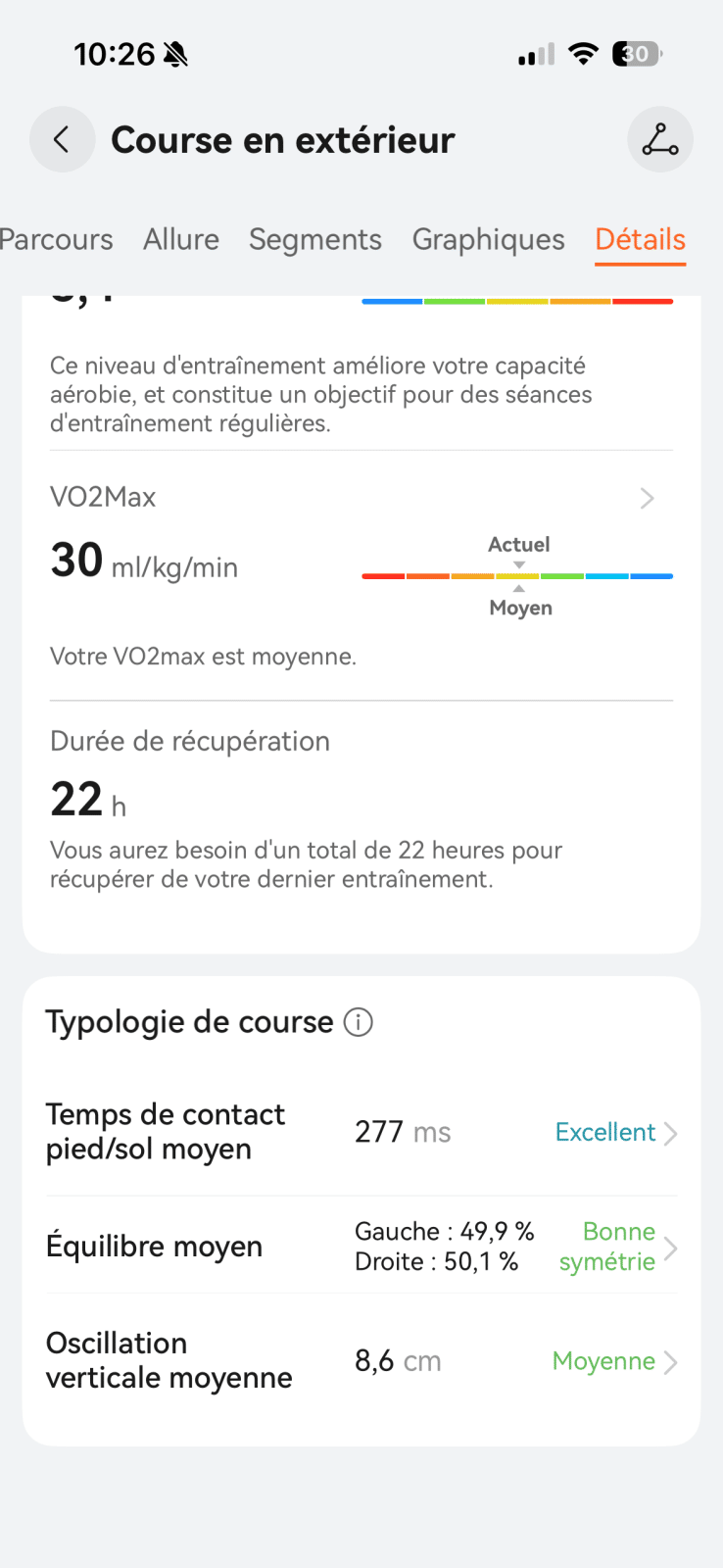723x1568 pixels.
Task: Switch to the Allure tab
Action: [x=181, y=239]
